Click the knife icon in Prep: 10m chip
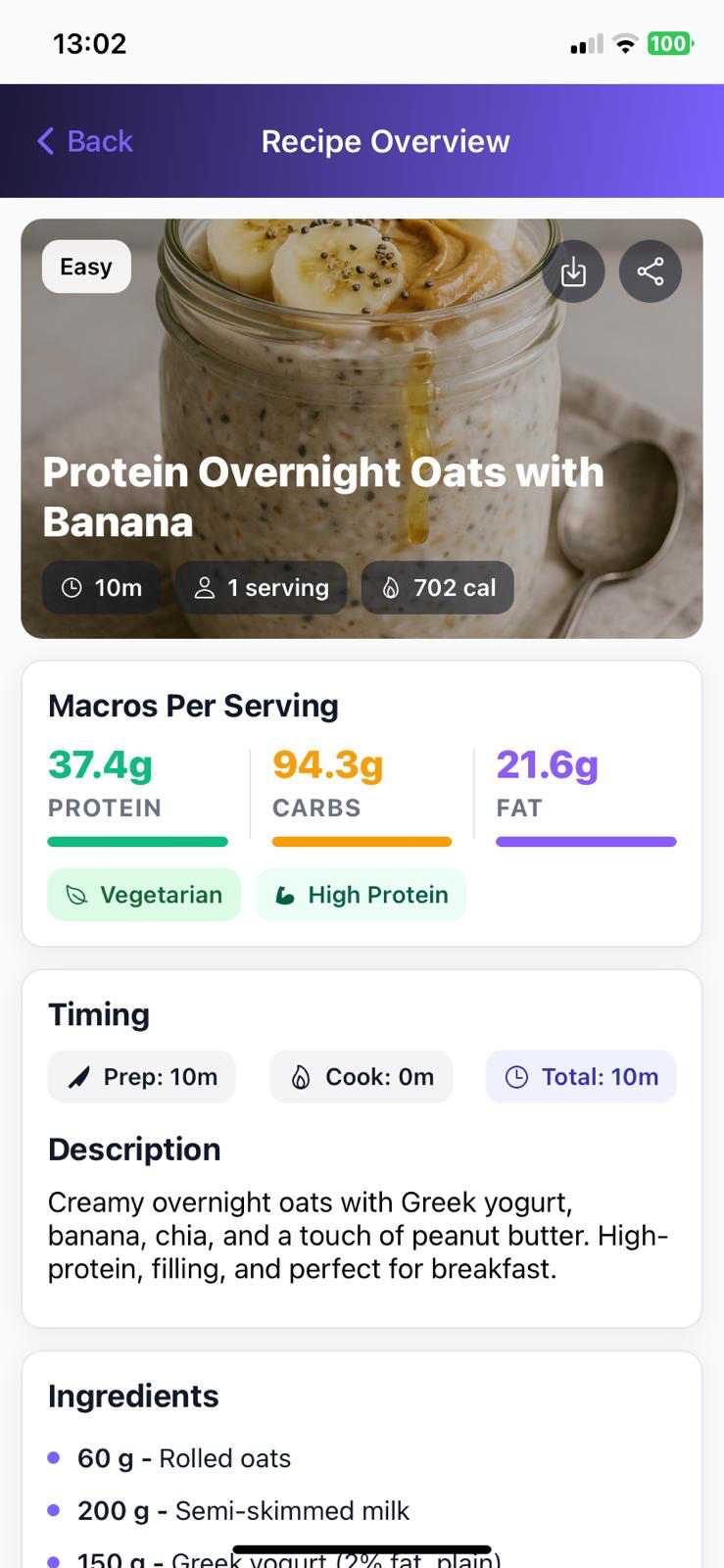 77,1076
